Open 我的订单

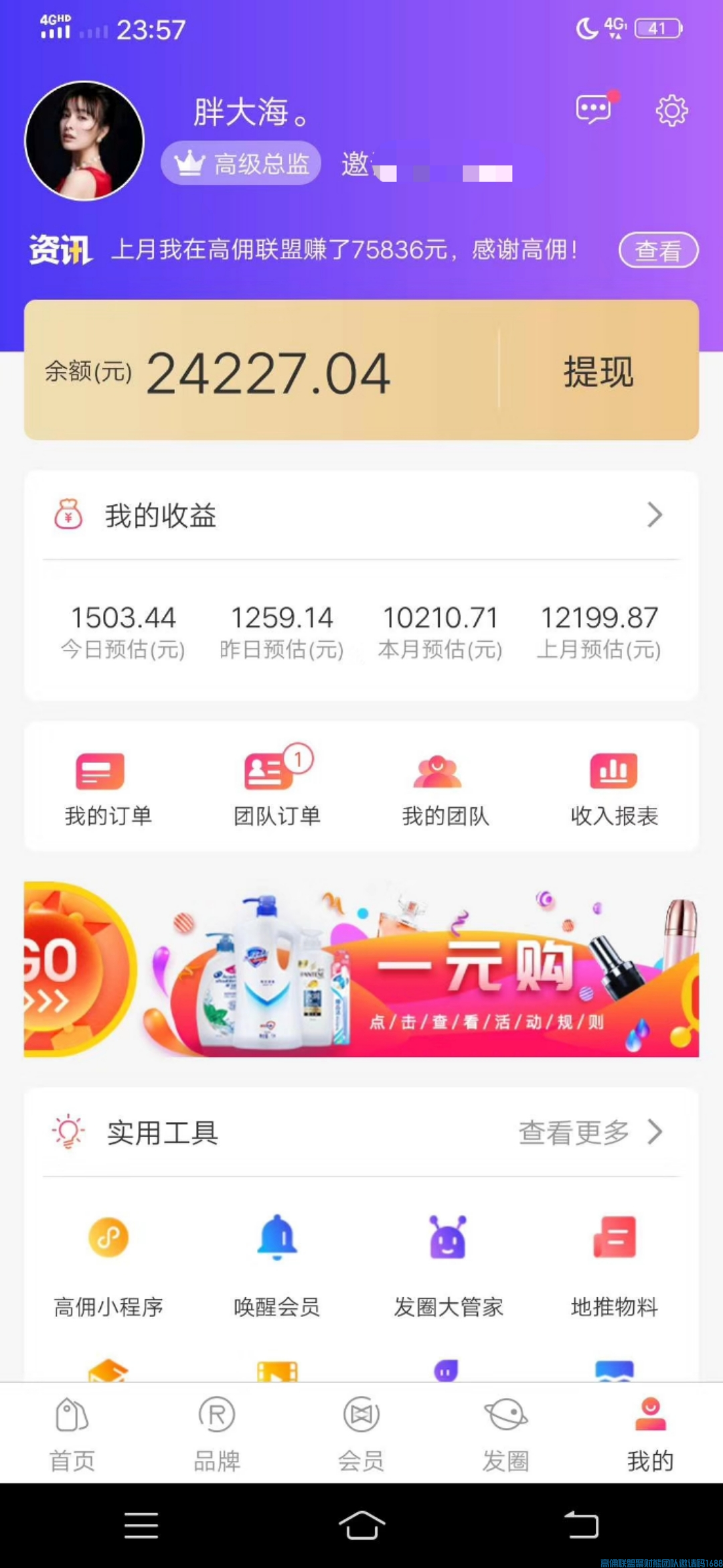(x=108, y=787)
